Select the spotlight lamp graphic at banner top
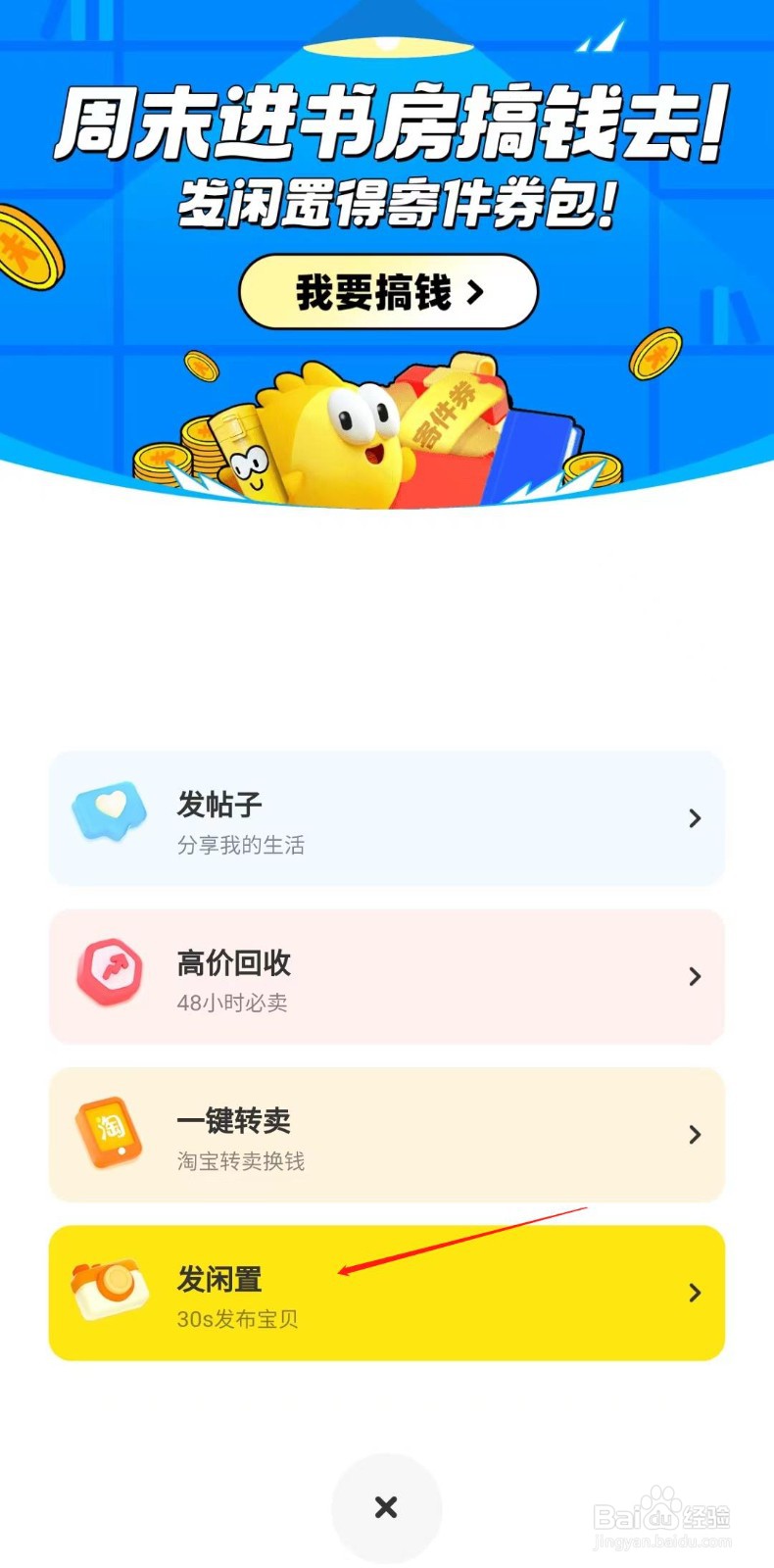The height and width of the screenshot is (1568, 774). (387, 44)
